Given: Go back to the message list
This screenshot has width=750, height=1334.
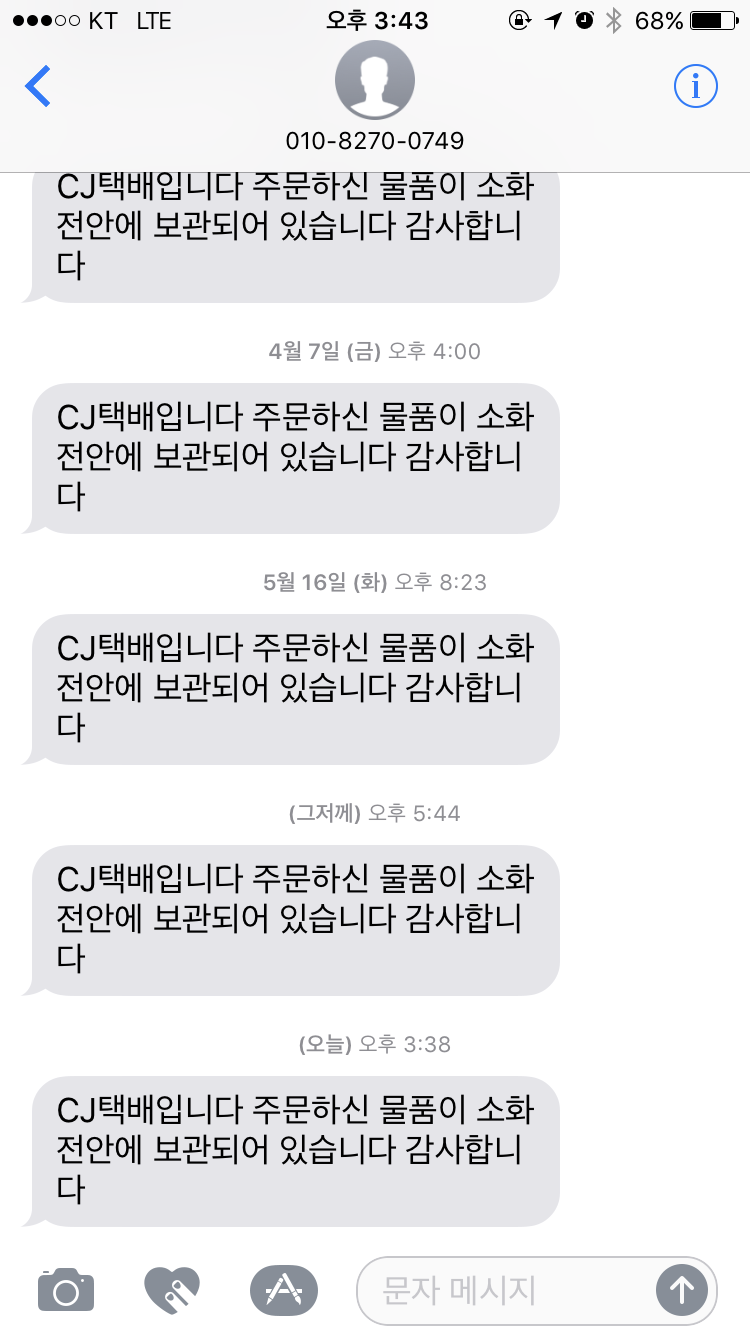Looking at the screenshot, I should click(38, 87).
